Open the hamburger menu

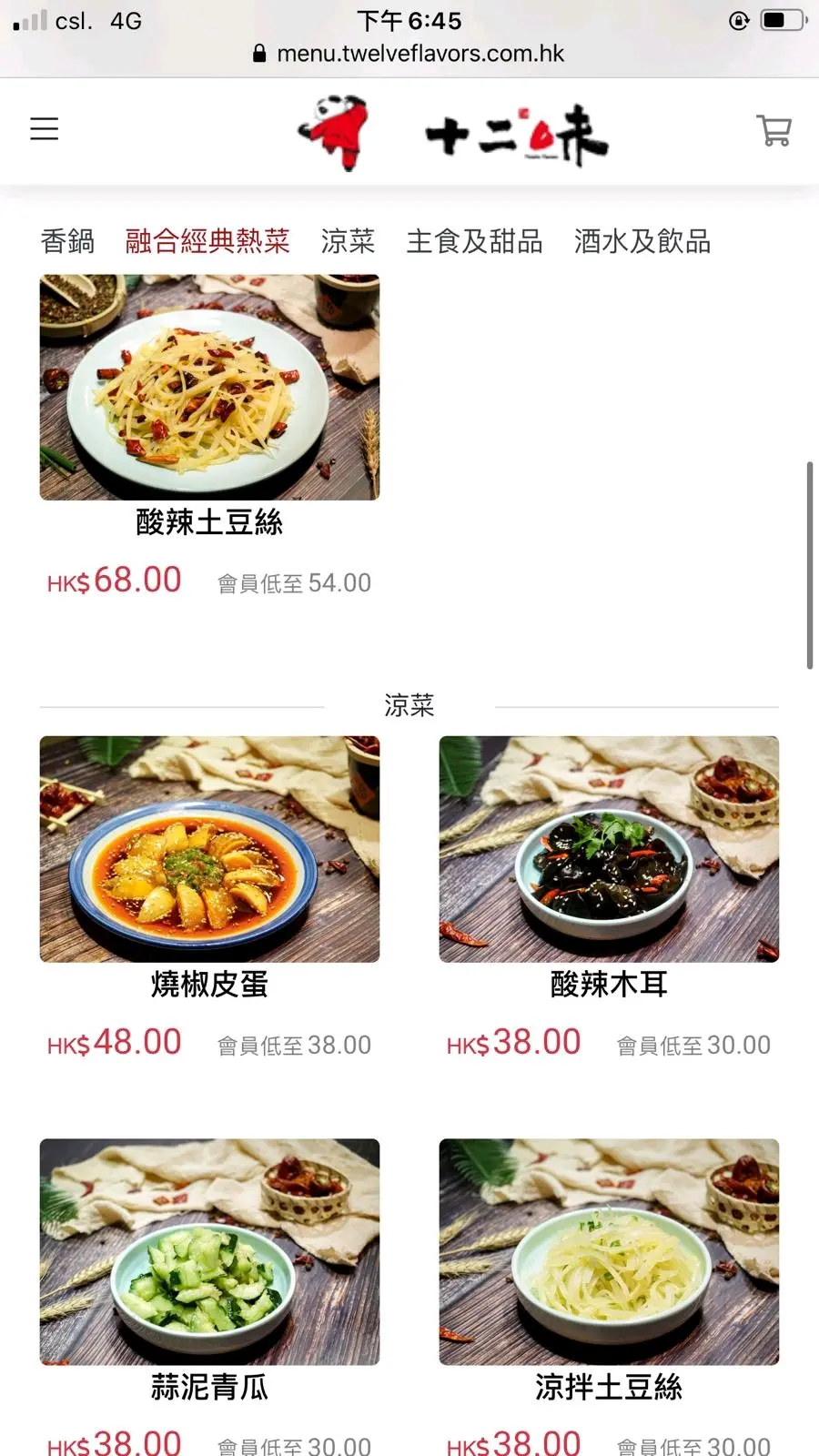tap(44, 129)
